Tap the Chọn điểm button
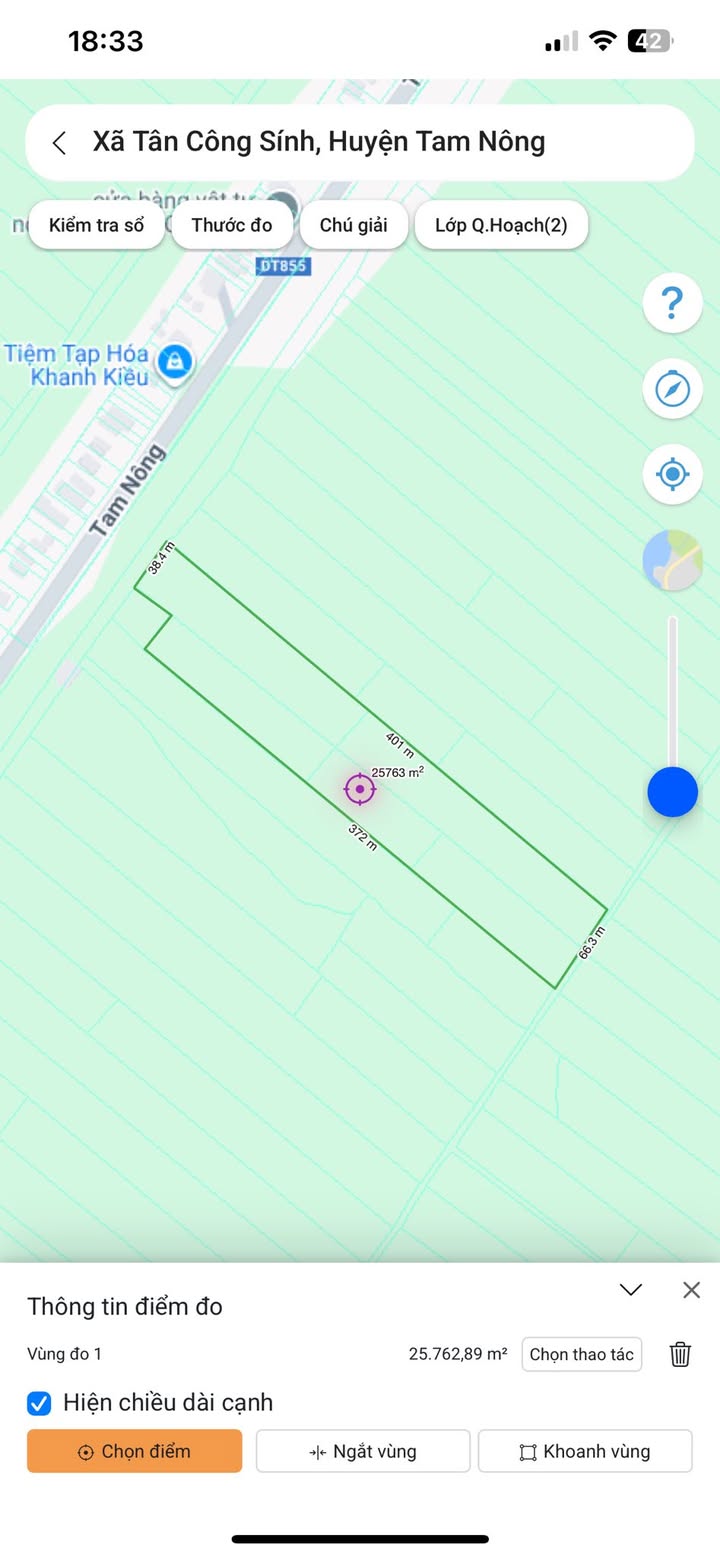720x1557 pixels. (x=135, y=1451)
